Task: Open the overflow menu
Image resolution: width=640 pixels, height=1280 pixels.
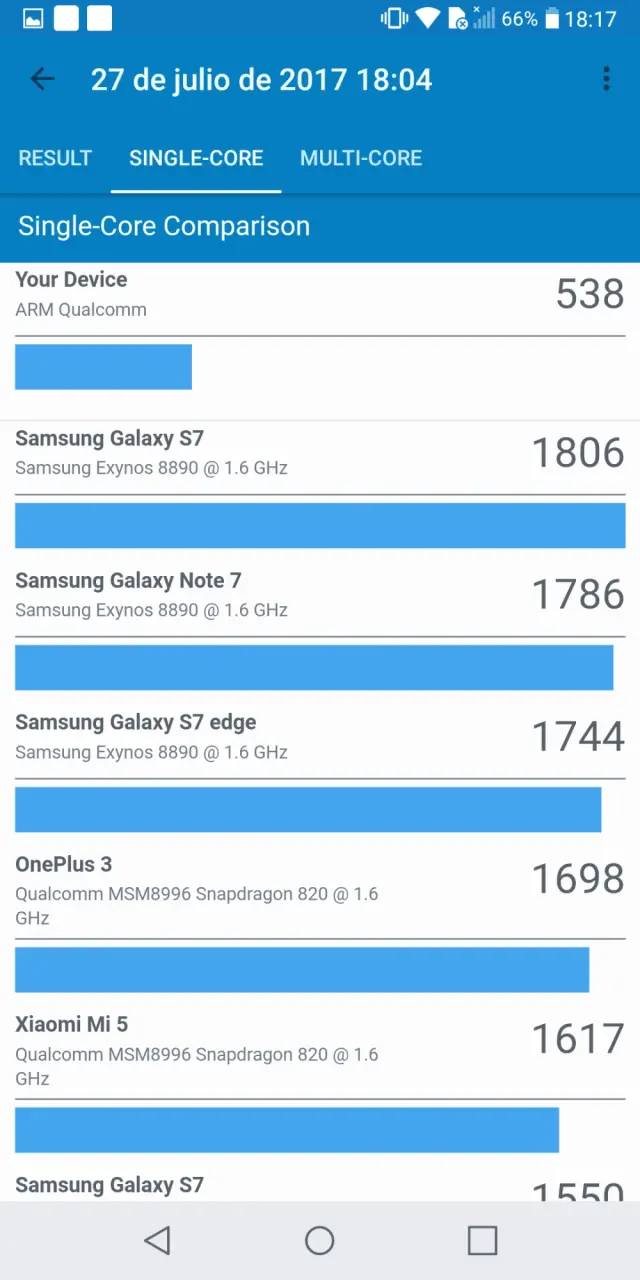Action: [x=606, y=79]
